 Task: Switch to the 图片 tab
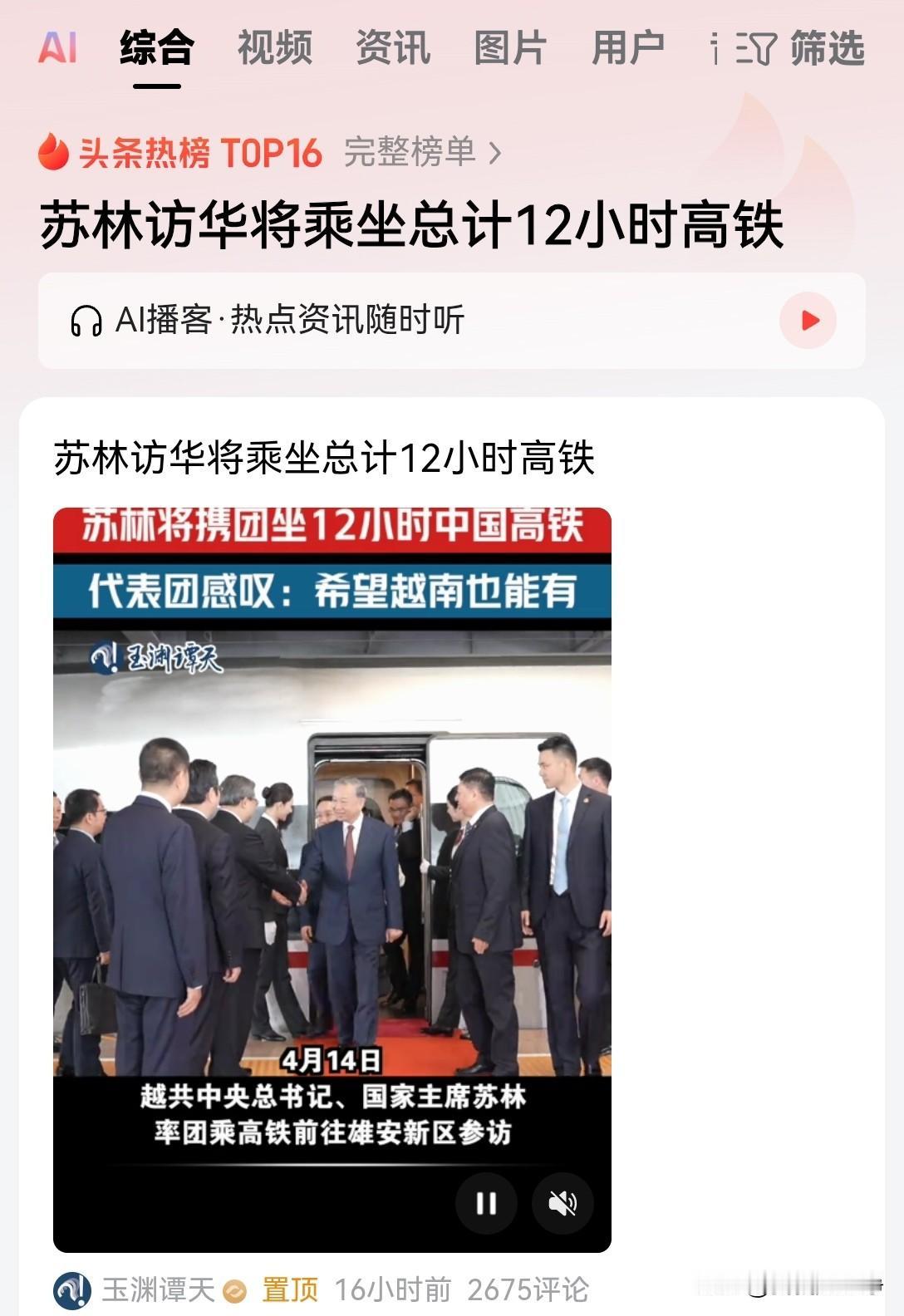click(509, 52)
